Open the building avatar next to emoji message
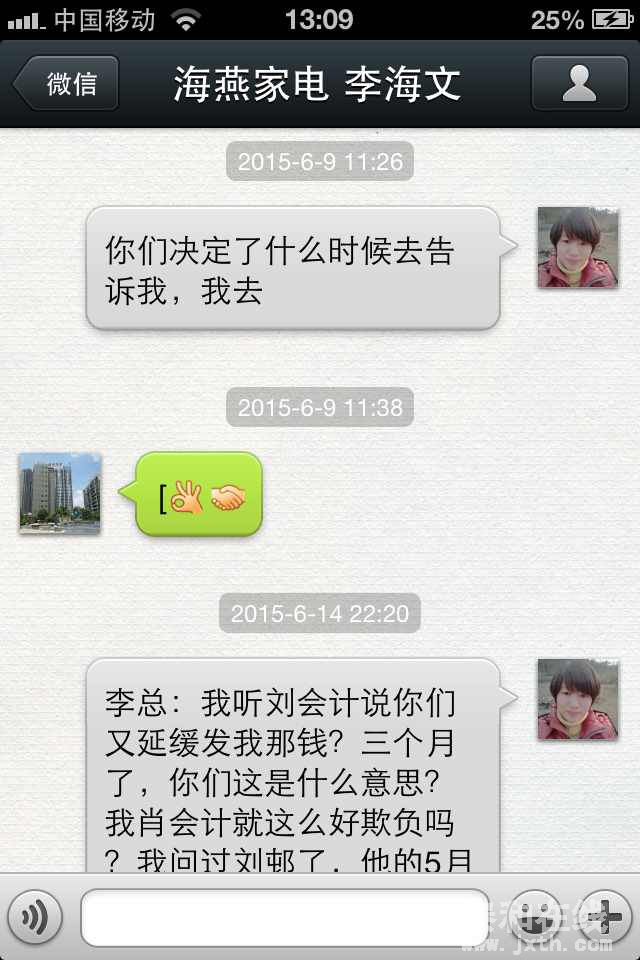This screenshot has width=640, height=960. coord(60,493)
